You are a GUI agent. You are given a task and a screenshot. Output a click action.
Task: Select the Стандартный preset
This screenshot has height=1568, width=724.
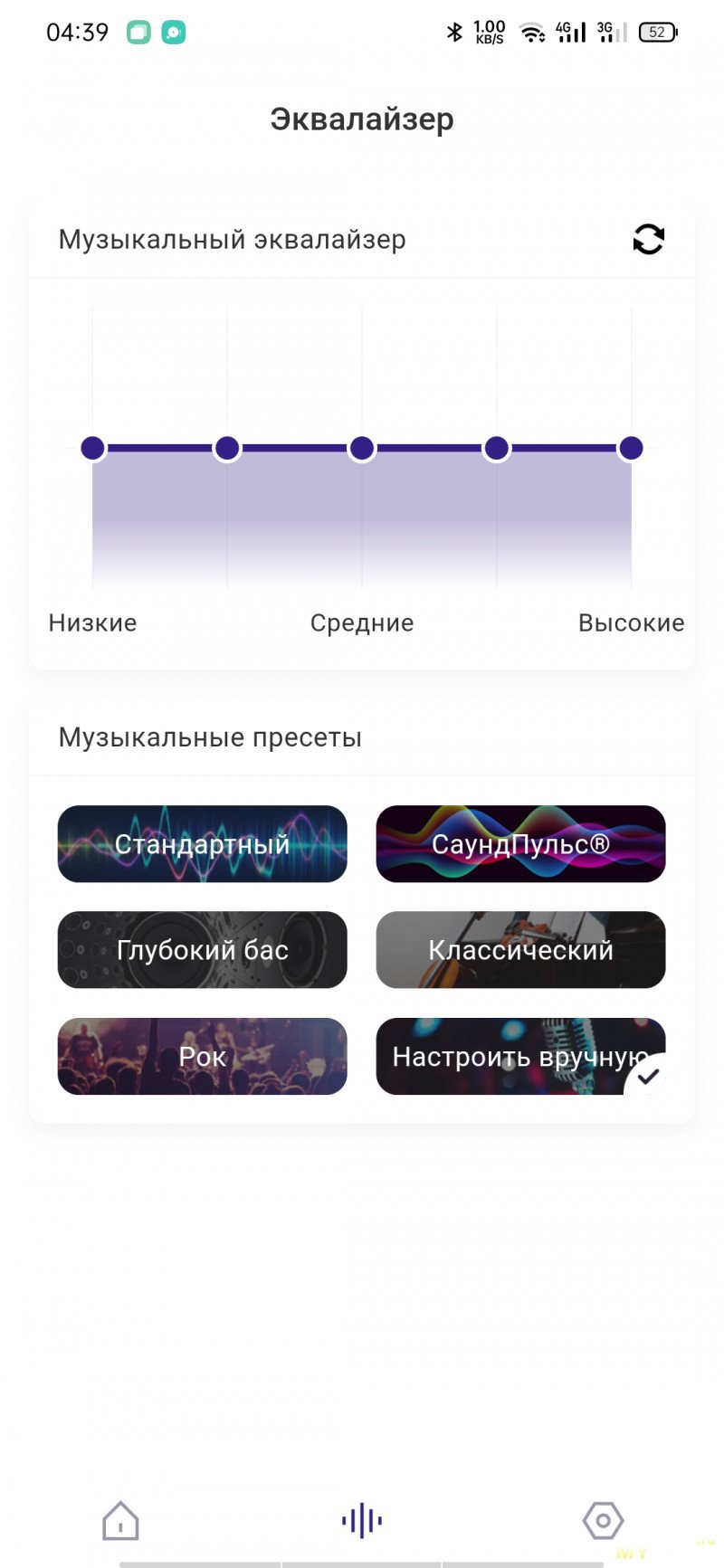click(202, 844)
